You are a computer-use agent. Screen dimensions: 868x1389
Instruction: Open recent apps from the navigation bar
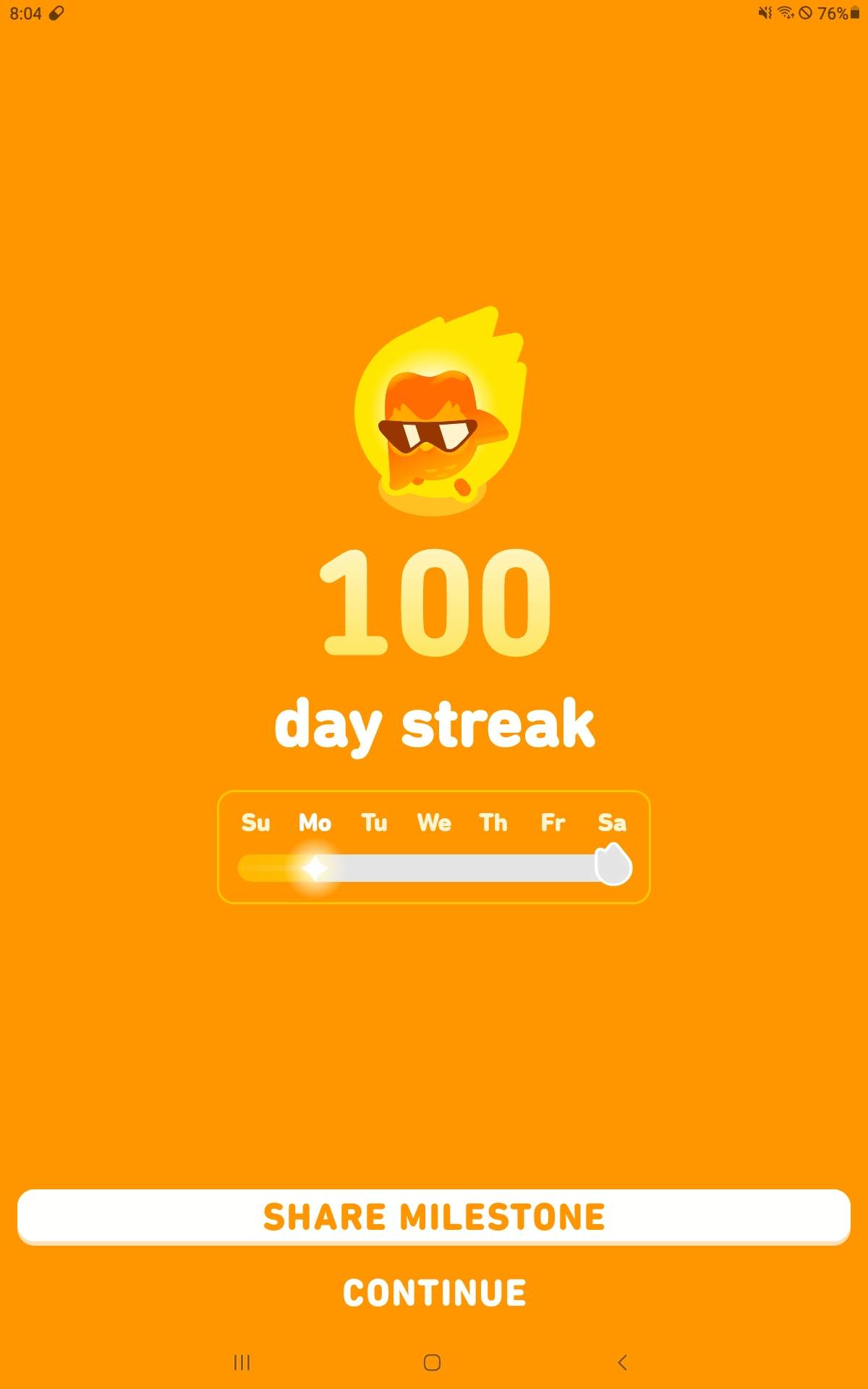coord(242,1362)
